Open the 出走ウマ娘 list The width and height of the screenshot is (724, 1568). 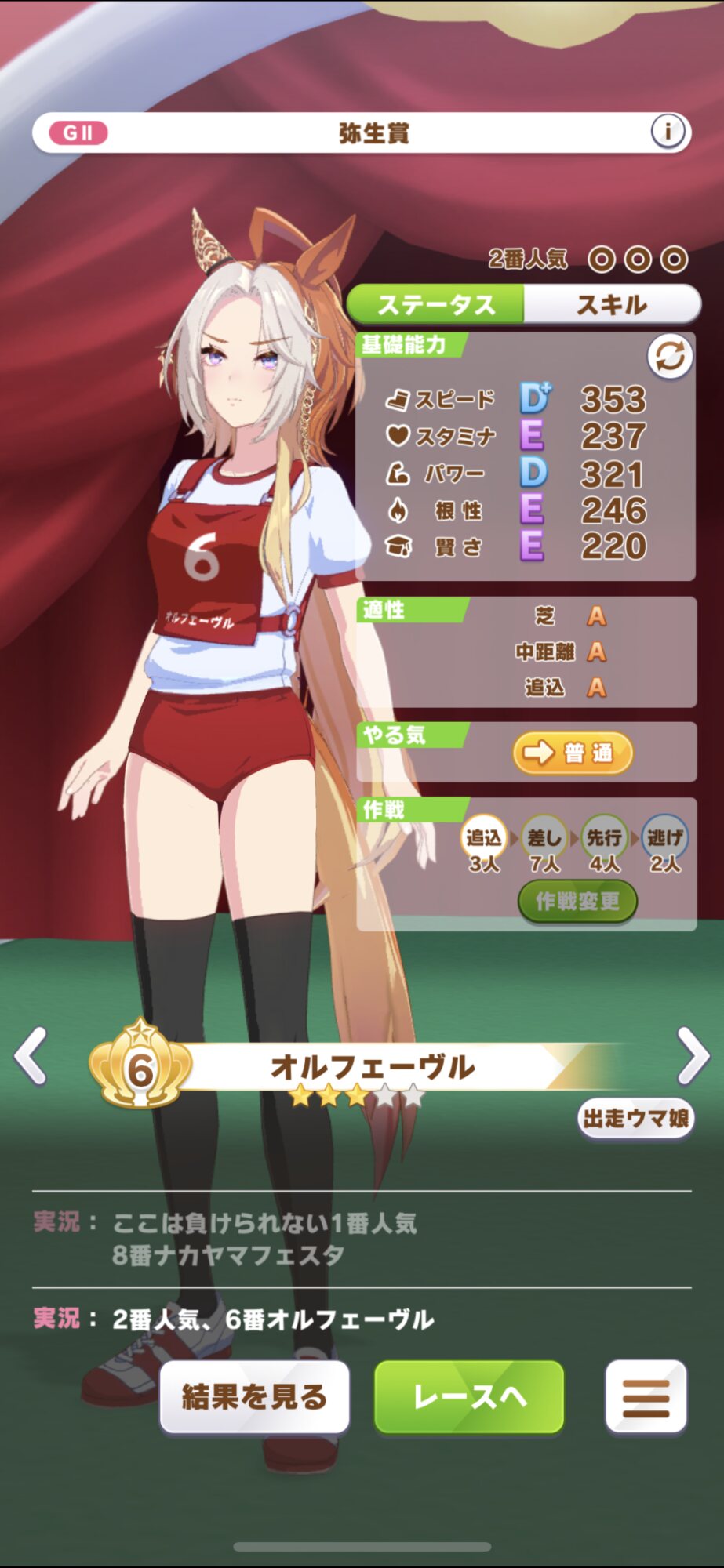635,1119
